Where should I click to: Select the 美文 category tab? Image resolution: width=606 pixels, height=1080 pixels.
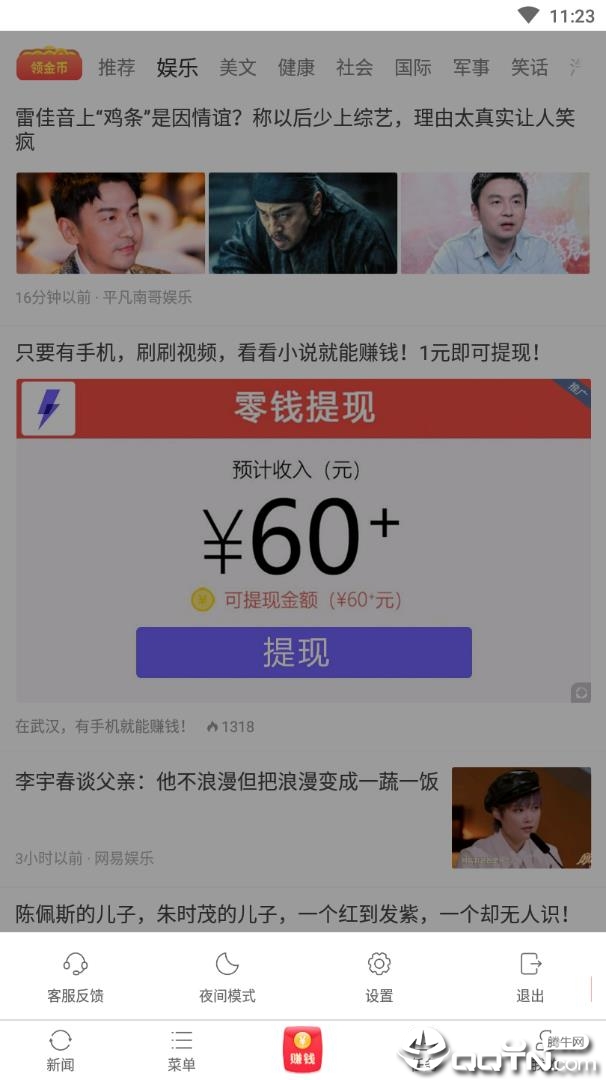coord(238,68)
